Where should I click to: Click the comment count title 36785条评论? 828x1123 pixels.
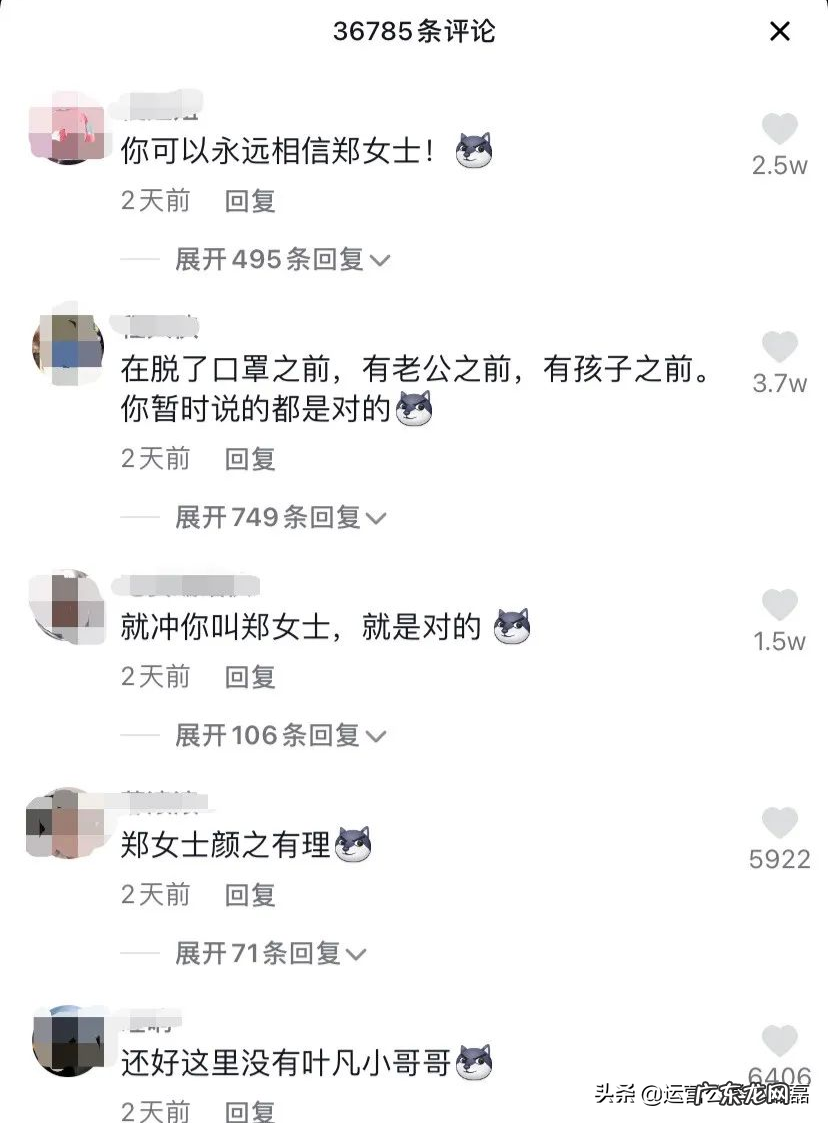pos(414,31)
